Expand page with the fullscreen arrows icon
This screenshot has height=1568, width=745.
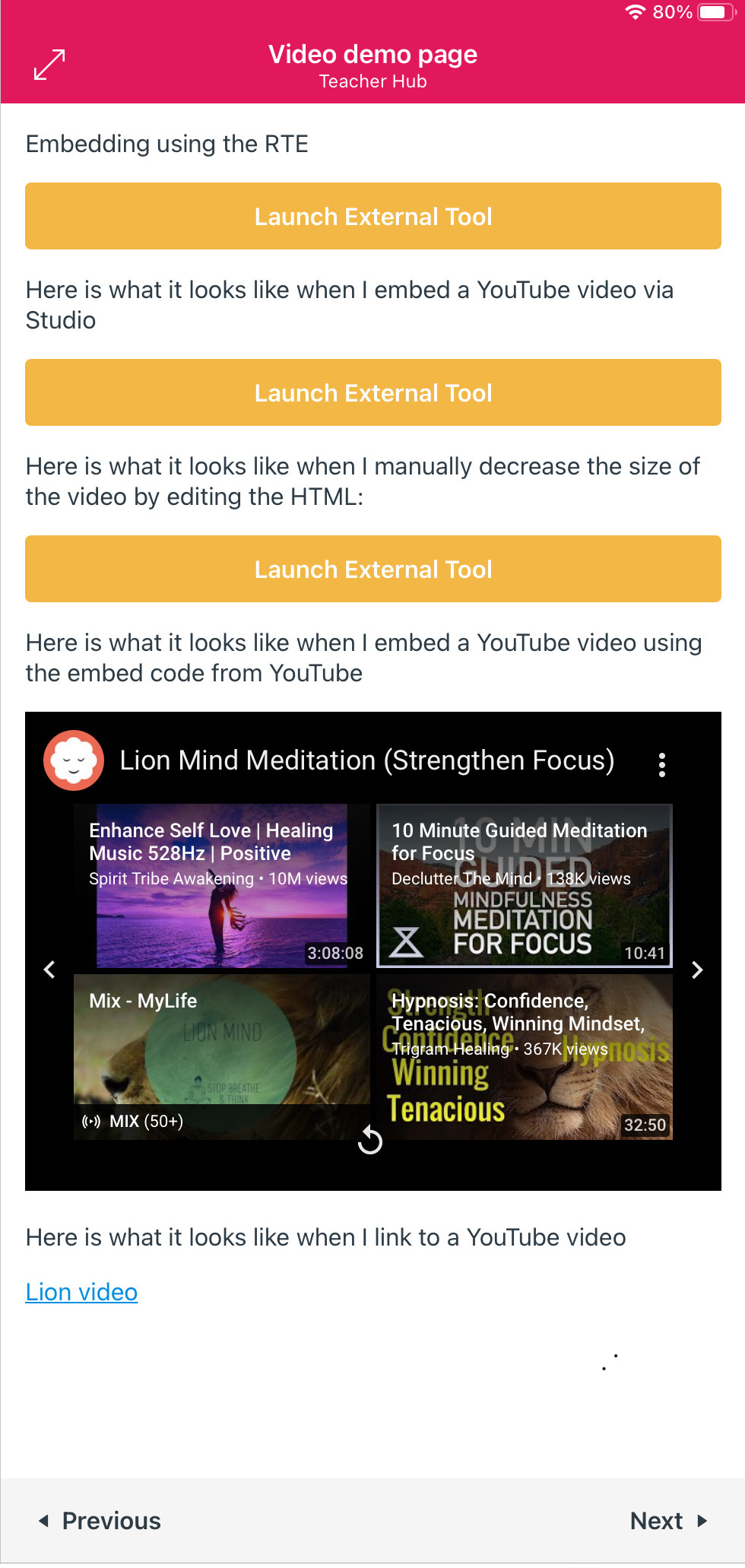(49, 65)
